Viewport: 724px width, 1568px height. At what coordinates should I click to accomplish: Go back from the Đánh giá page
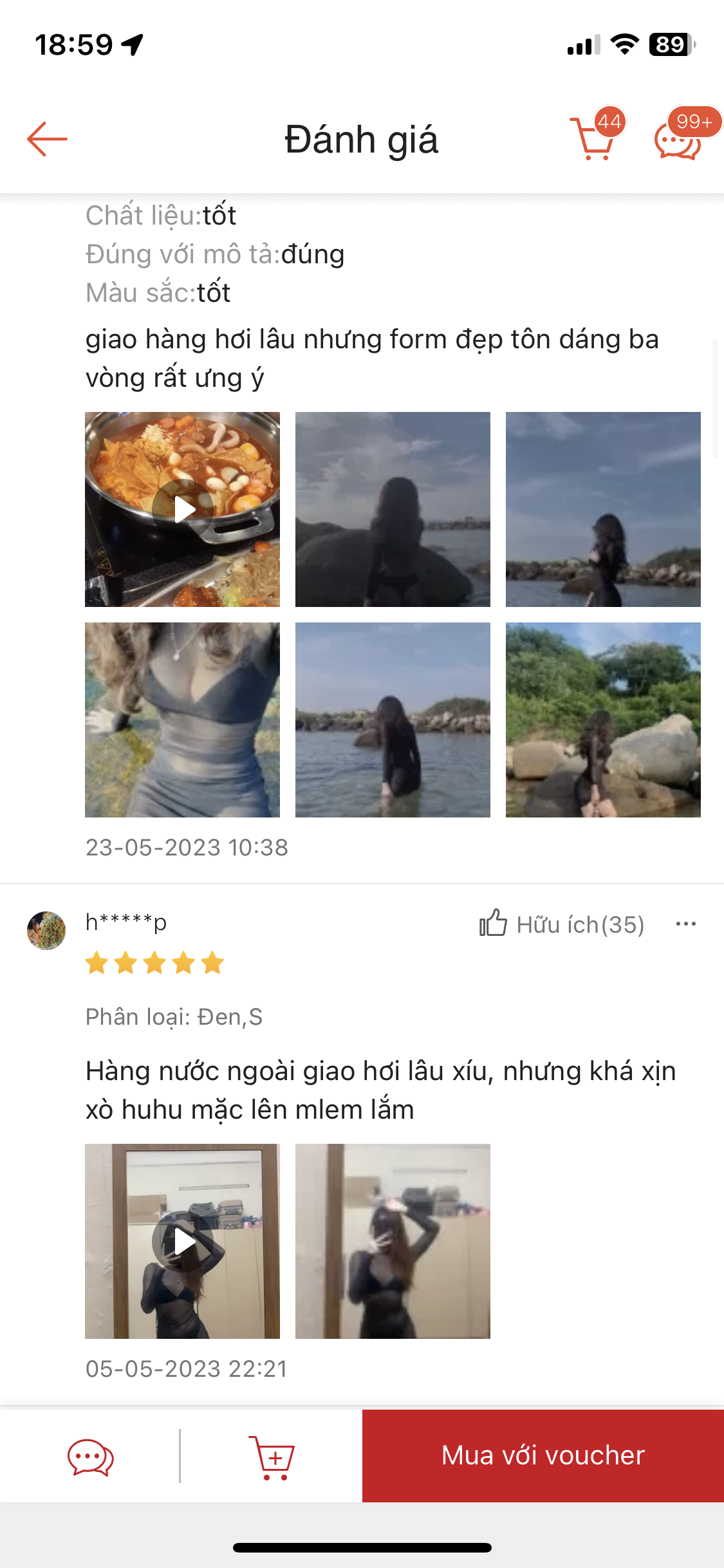(47, 139)
